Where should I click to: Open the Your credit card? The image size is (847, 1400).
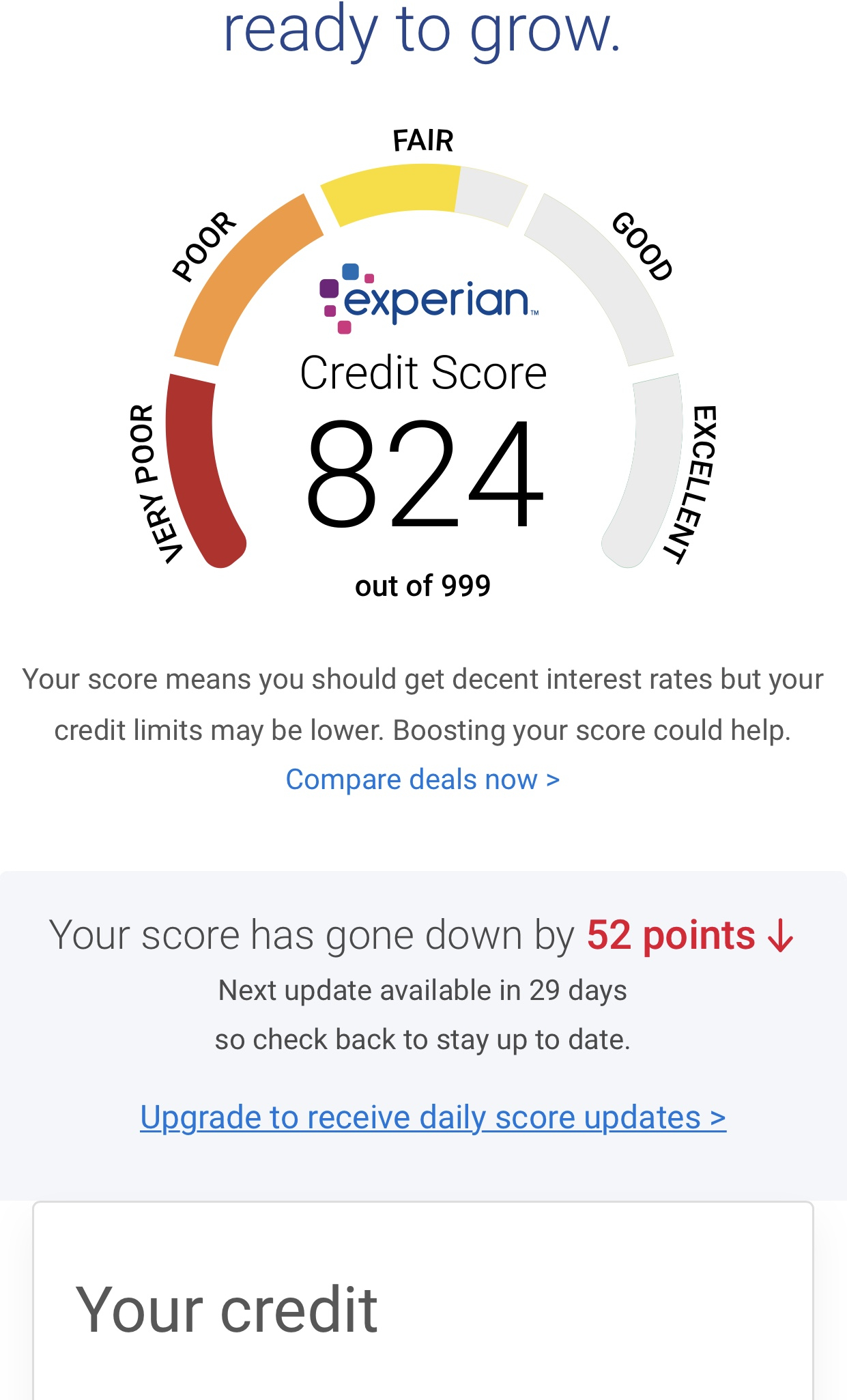coord(423,1301)
